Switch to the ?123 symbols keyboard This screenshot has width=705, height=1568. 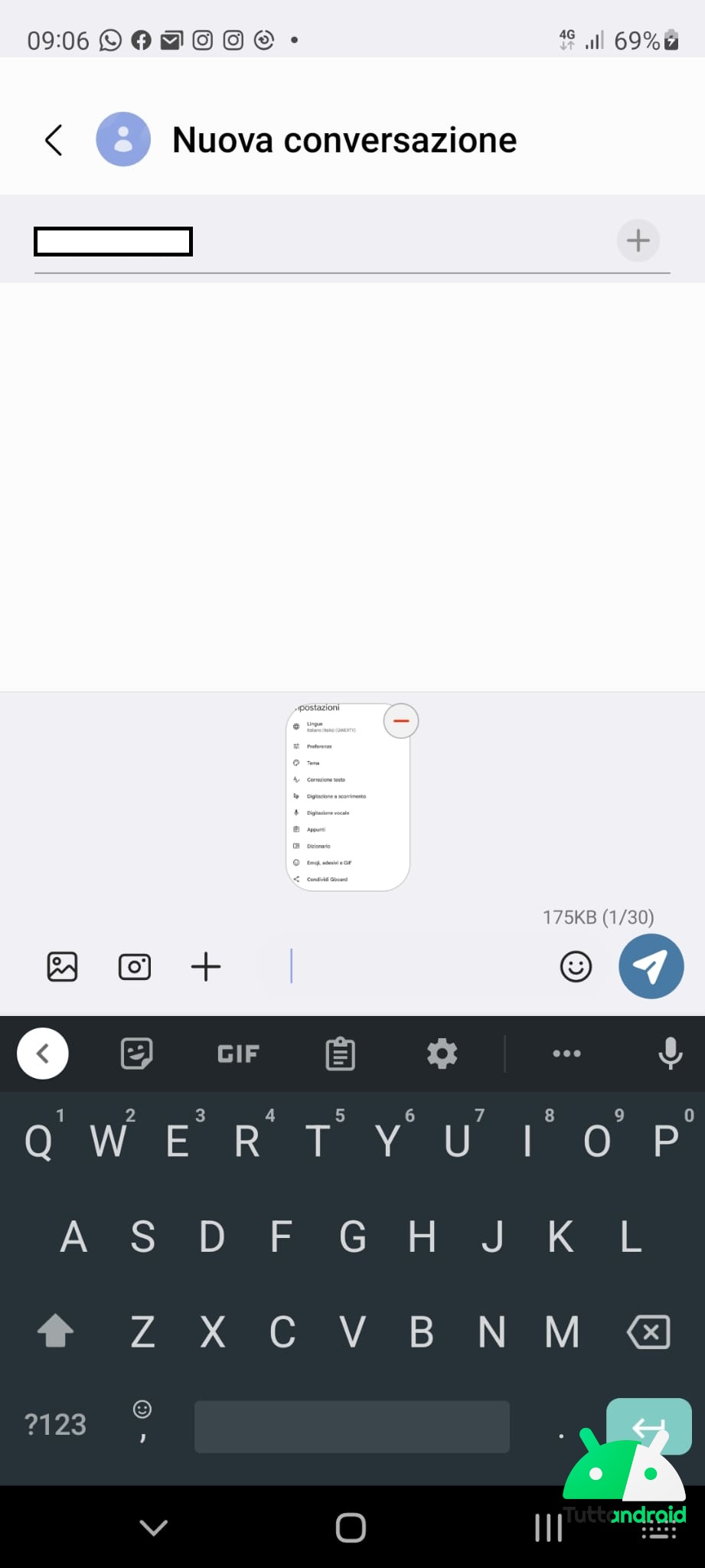[55, 1424]
